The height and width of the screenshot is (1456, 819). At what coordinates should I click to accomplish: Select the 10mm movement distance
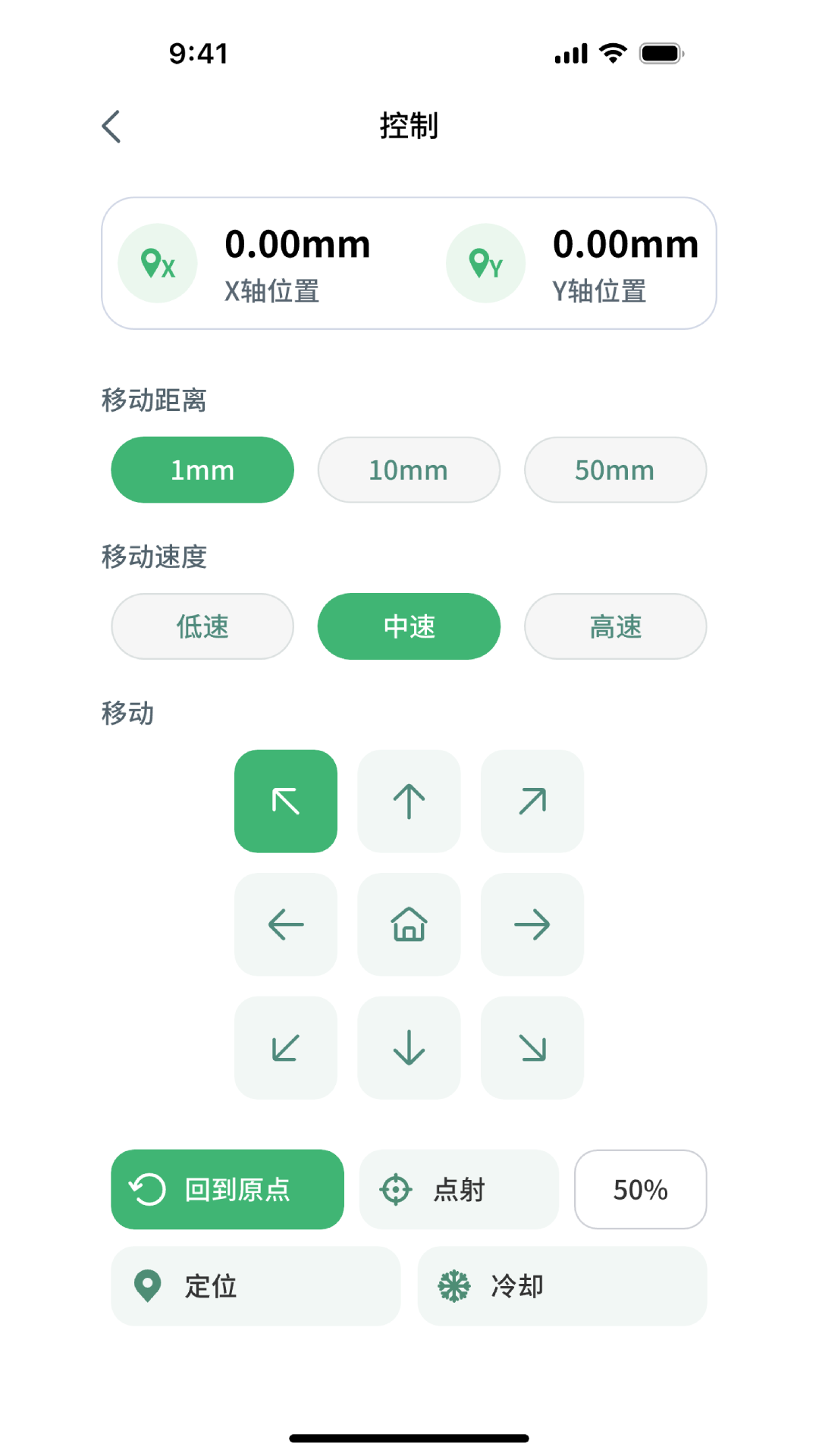[409, 470]
